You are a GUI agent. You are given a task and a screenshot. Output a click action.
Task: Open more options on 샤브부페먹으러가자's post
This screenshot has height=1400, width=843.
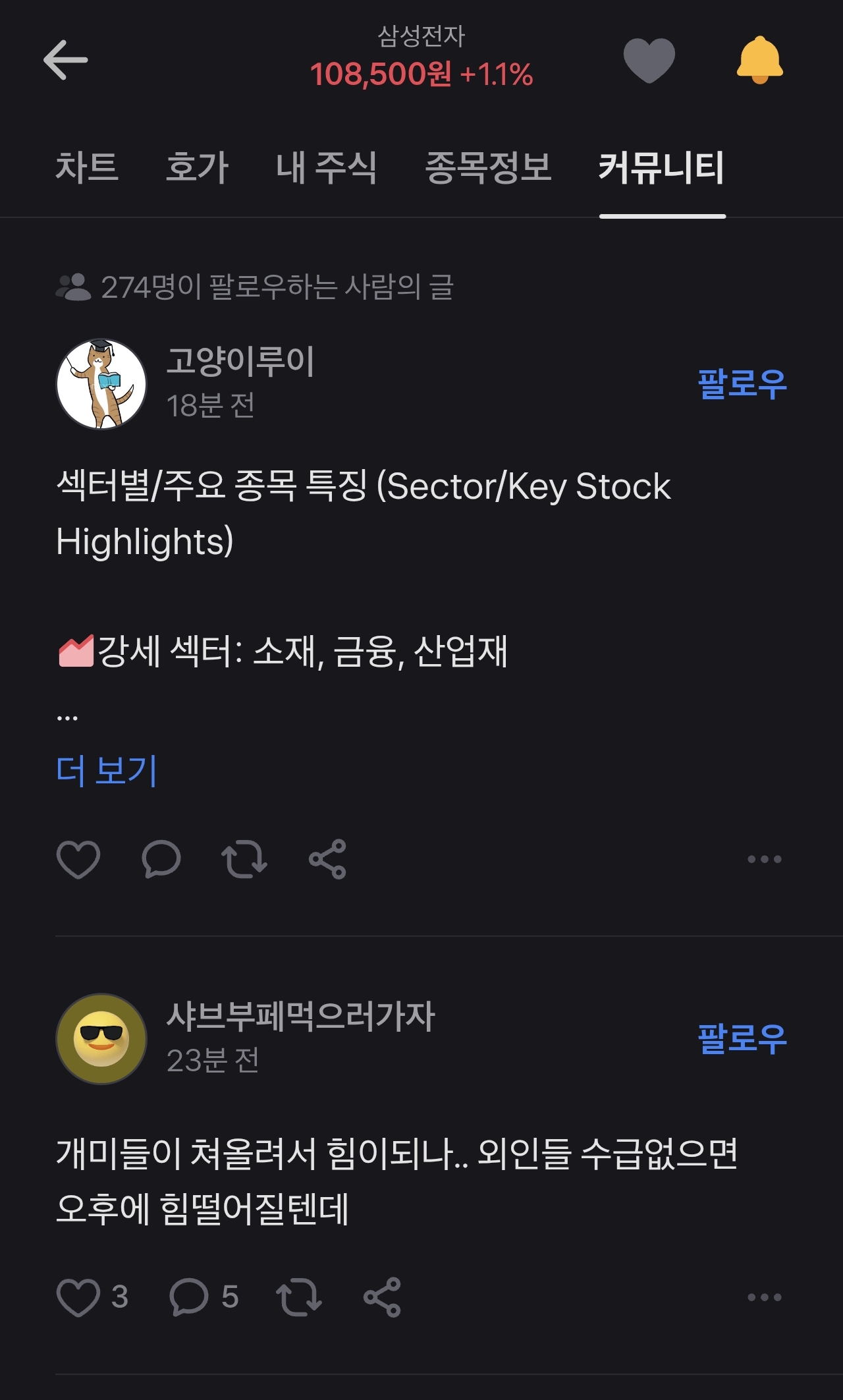(x=764, y=1297)
